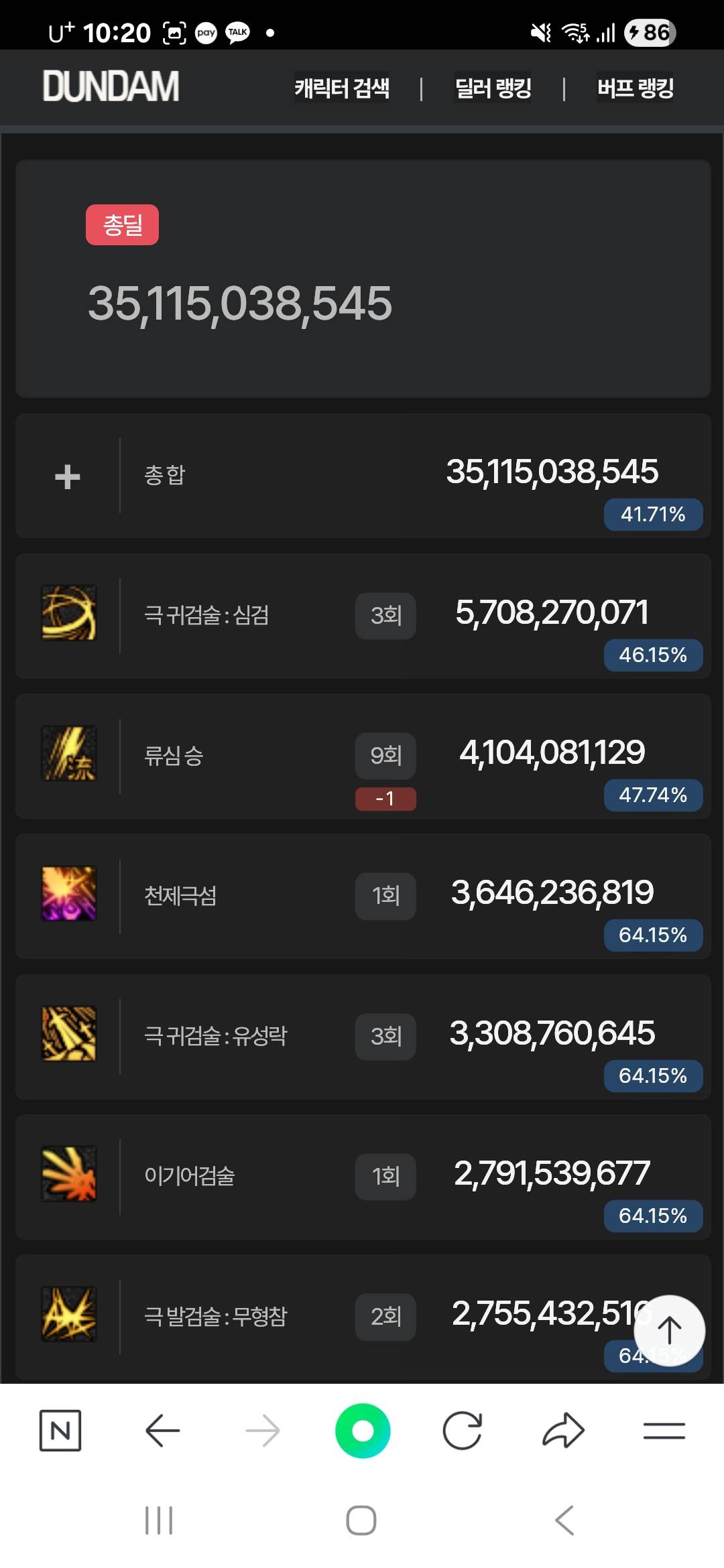Jump to top with the up arrow button

tap(669, 1330)
